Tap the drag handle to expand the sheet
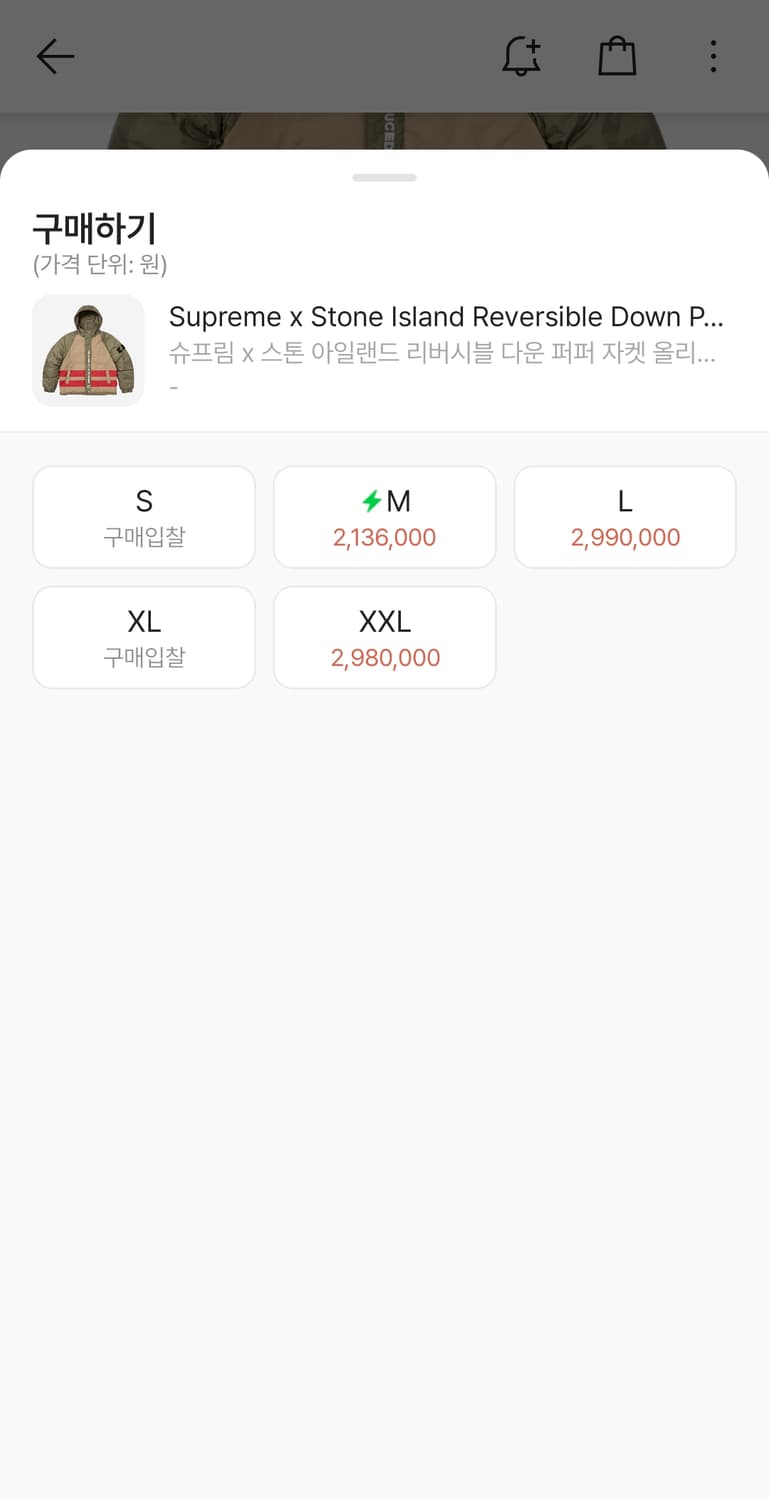 point(384,177)
